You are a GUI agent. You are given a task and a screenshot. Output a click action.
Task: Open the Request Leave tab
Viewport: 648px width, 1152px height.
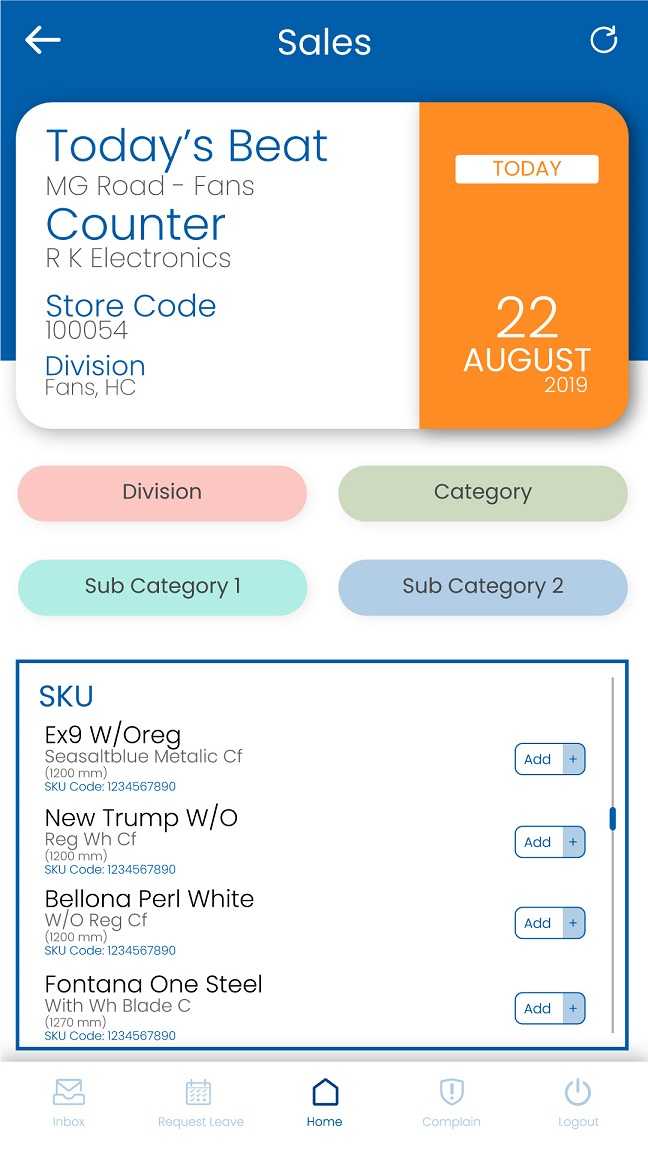(x=200, y=1102)
